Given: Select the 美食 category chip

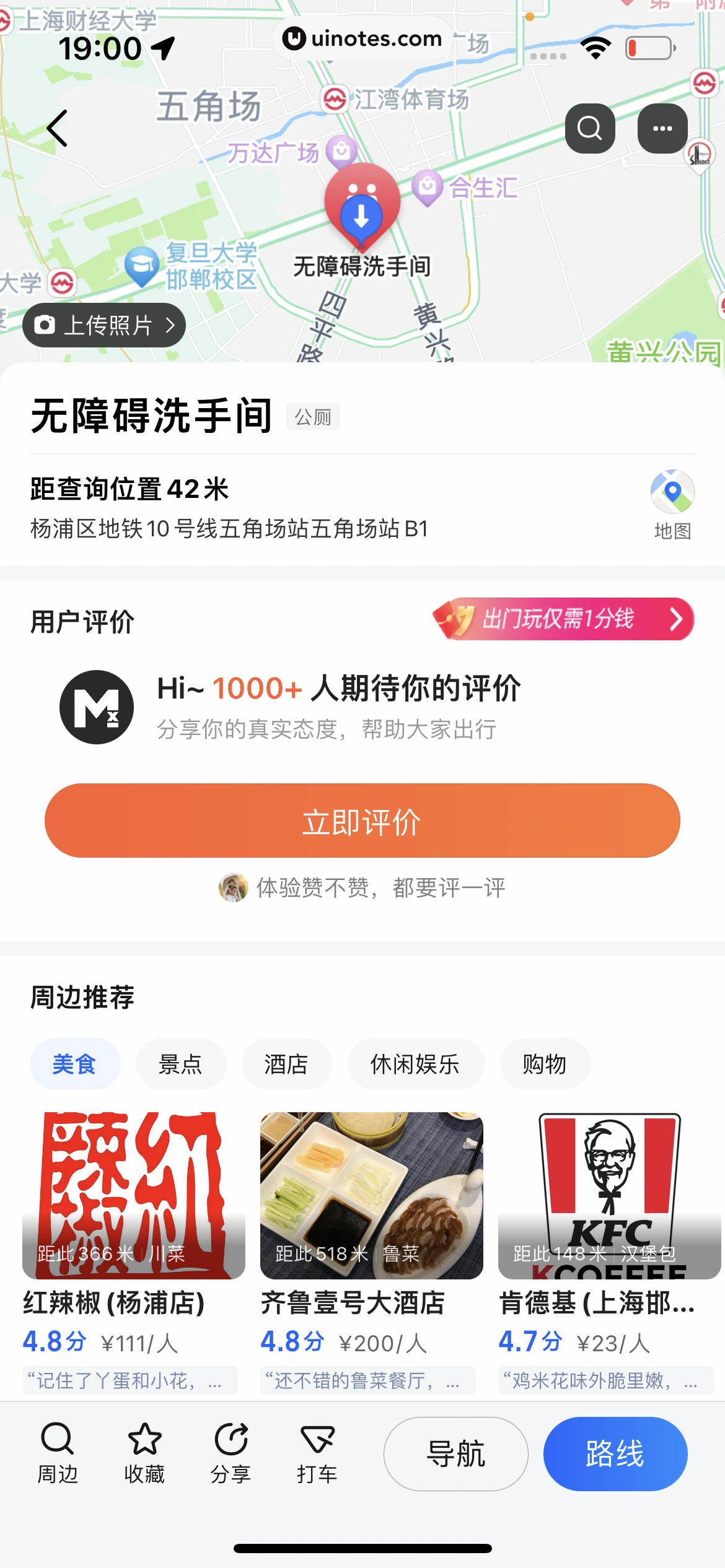Looking at the screenshot, I should click(74, 1064).
